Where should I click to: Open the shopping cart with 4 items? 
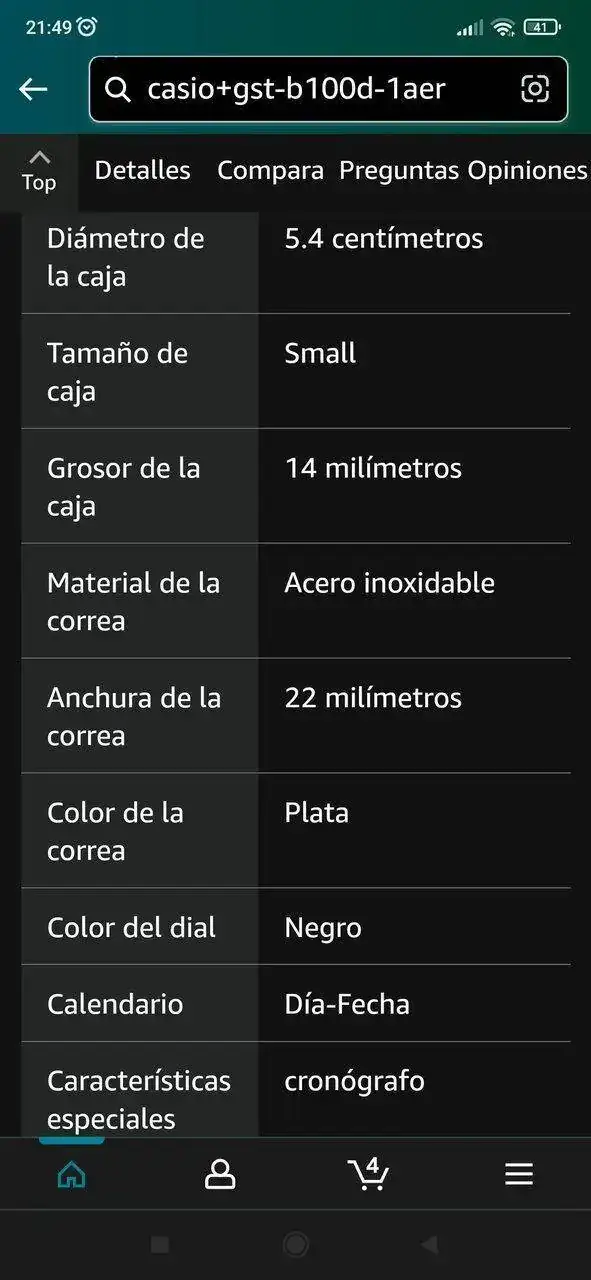368,1173
